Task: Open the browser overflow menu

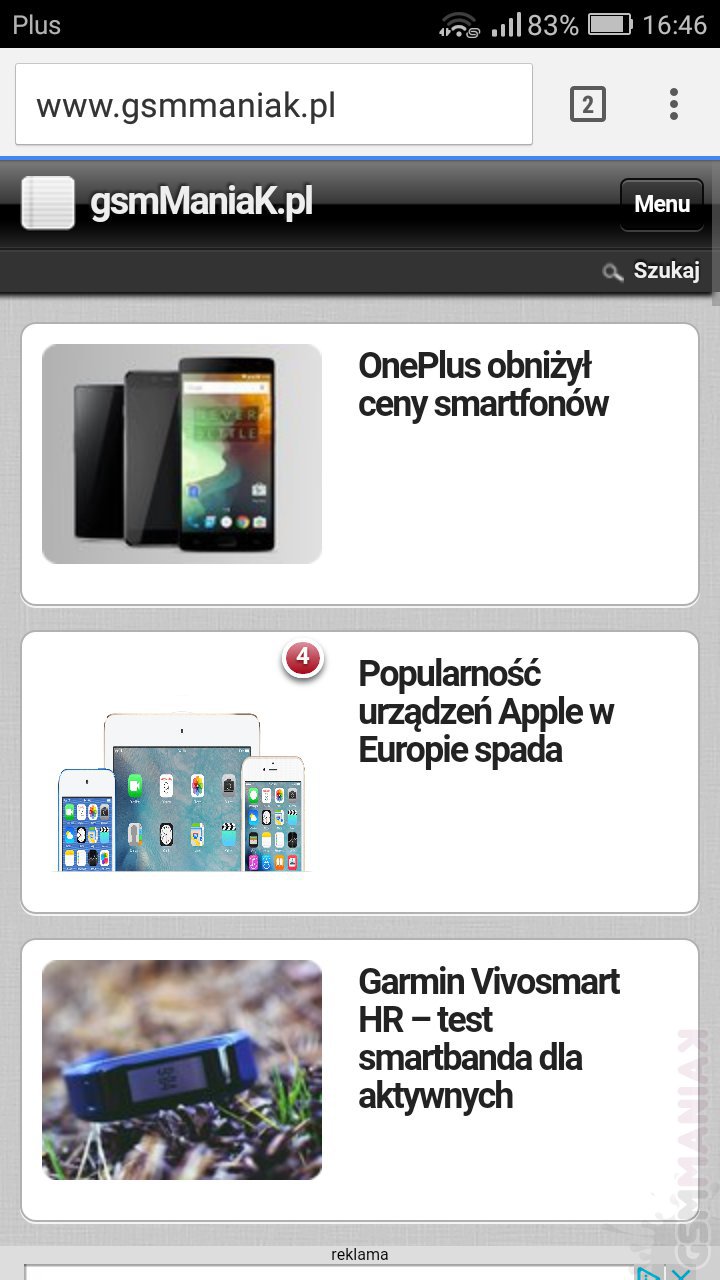Action: point(674,104)
